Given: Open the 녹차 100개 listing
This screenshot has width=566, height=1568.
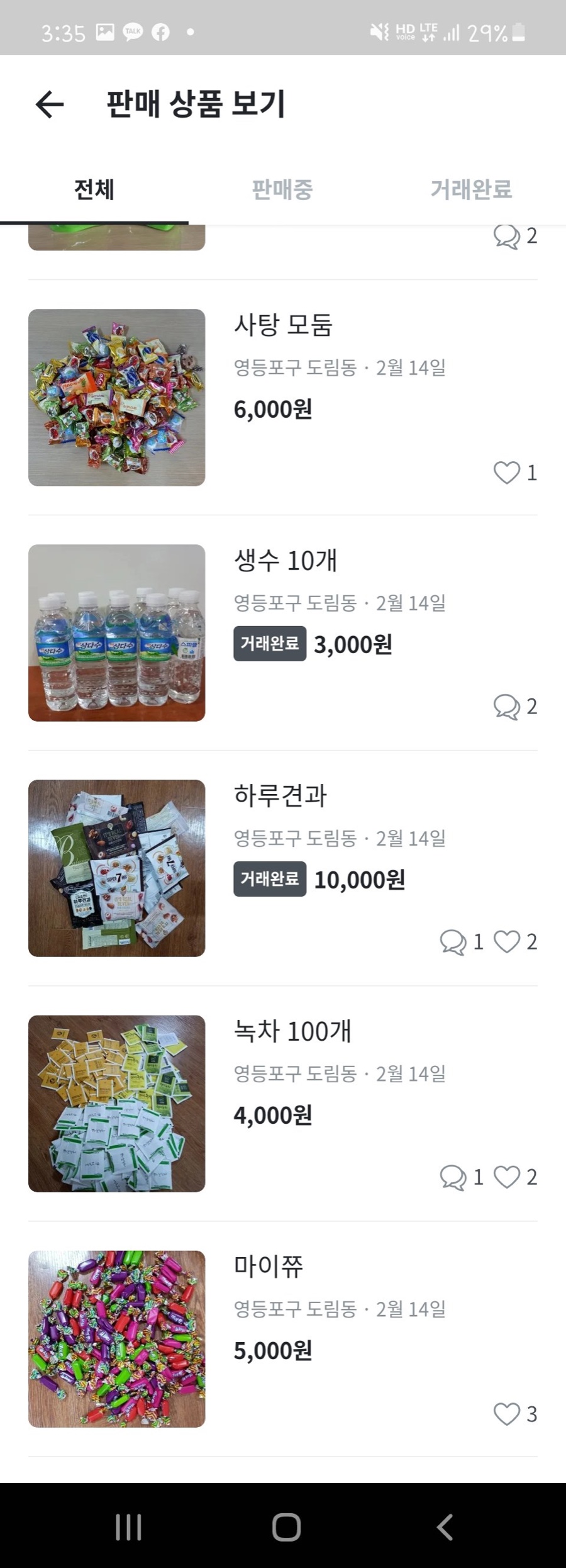Looking at the screenshot, I should (292, 1031).
